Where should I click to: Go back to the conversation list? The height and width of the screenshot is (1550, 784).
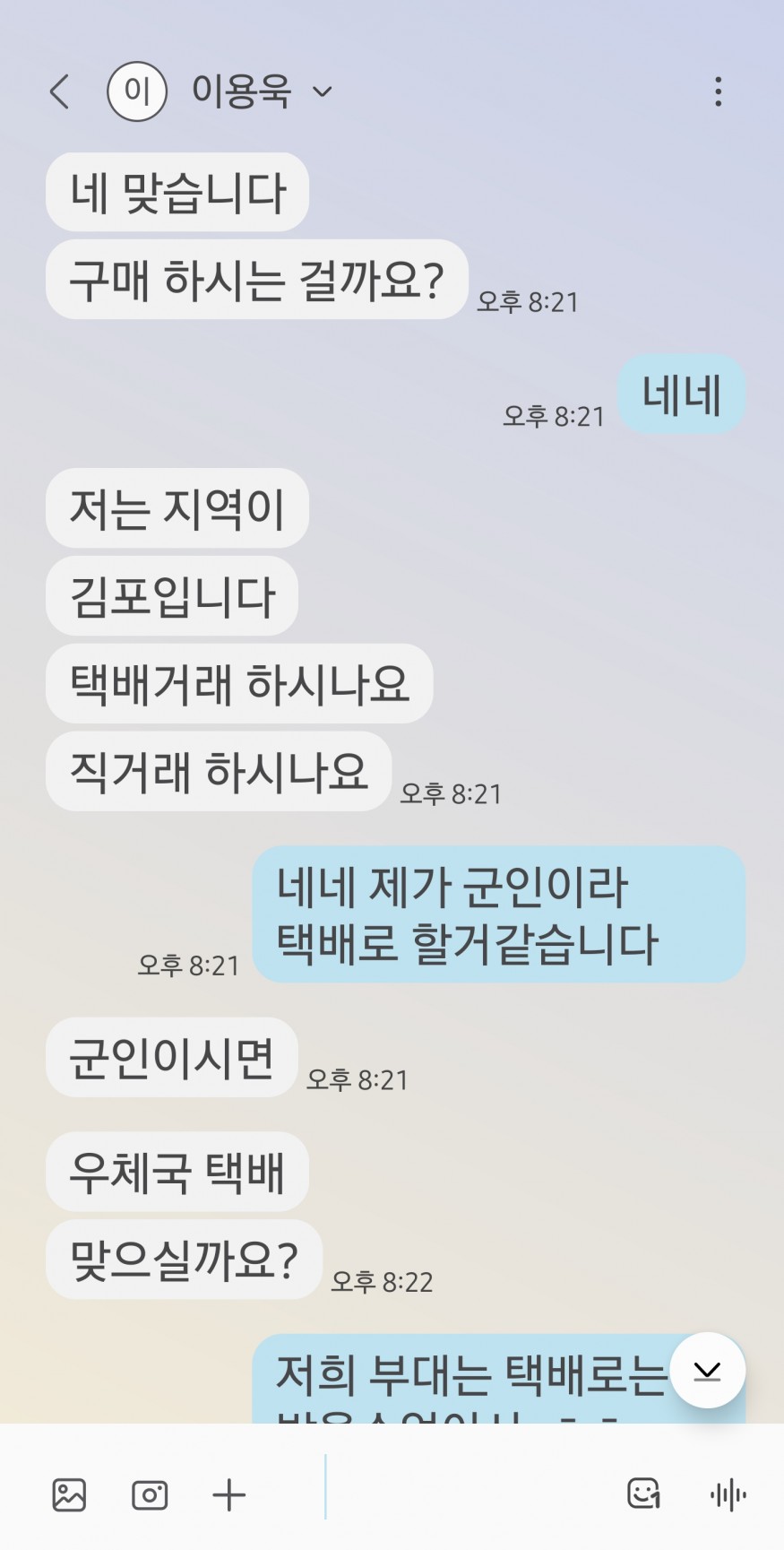point(59,91)
